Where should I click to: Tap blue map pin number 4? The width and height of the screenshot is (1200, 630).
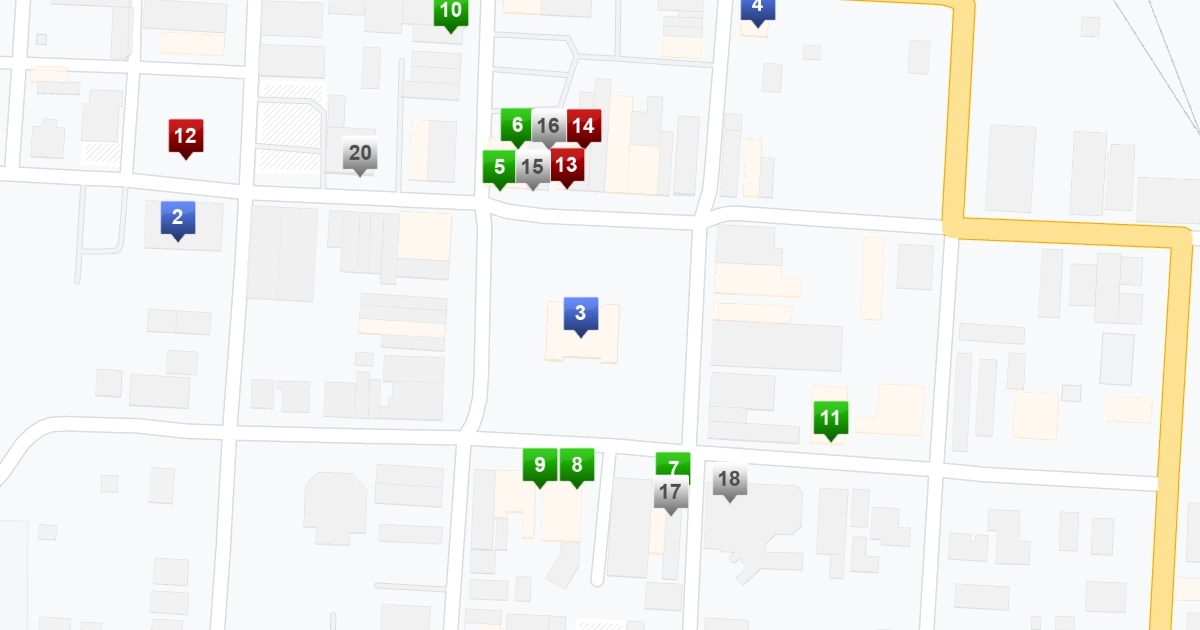[x=757, y=8]
